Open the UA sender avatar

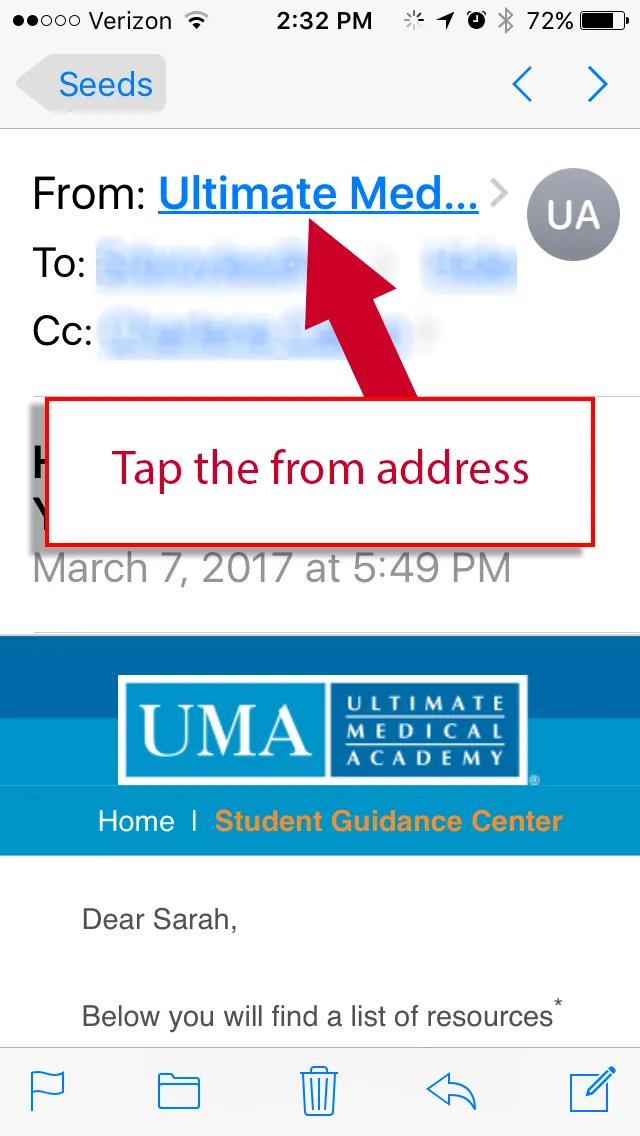[x=573, y=214]
